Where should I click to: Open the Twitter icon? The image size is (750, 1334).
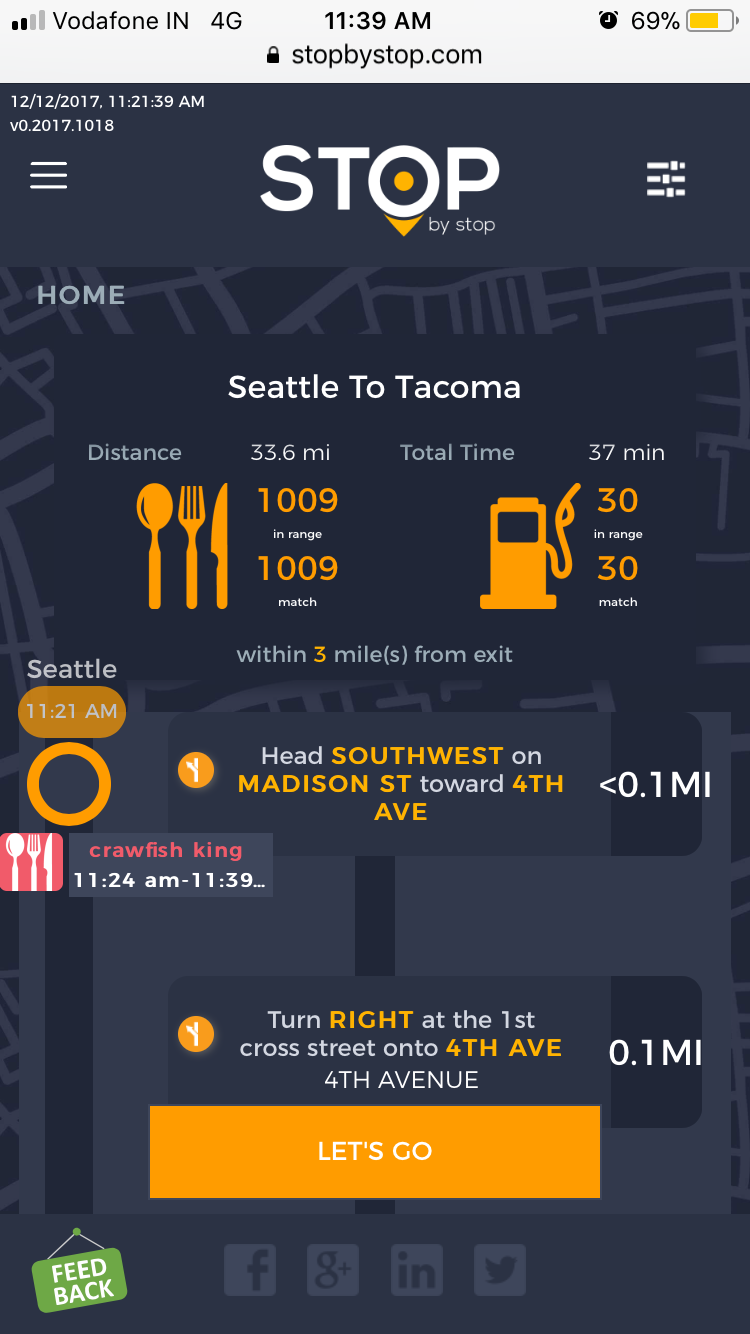[x=499, y=1271]
